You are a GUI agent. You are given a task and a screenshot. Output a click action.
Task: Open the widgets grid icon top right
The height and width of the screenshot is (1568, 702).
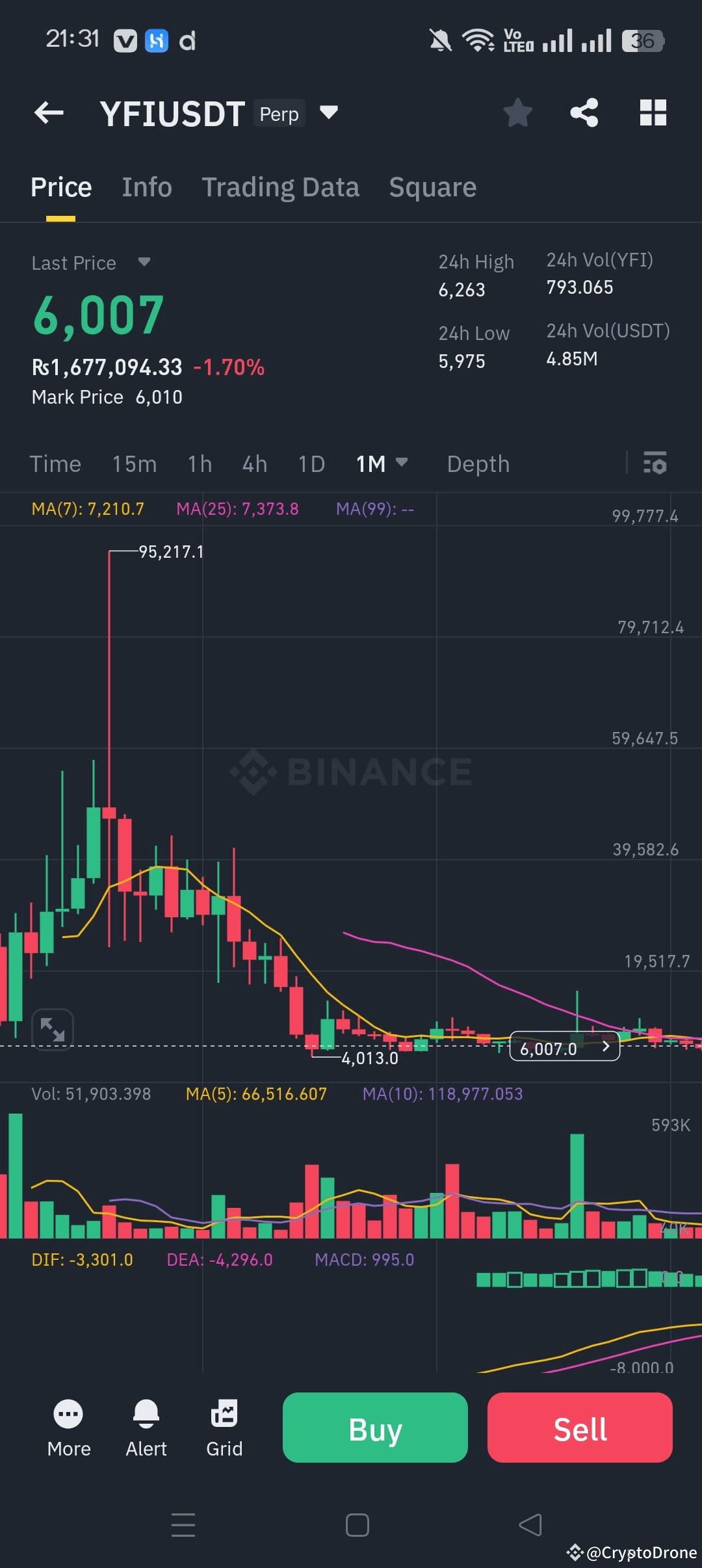[653, 112]
